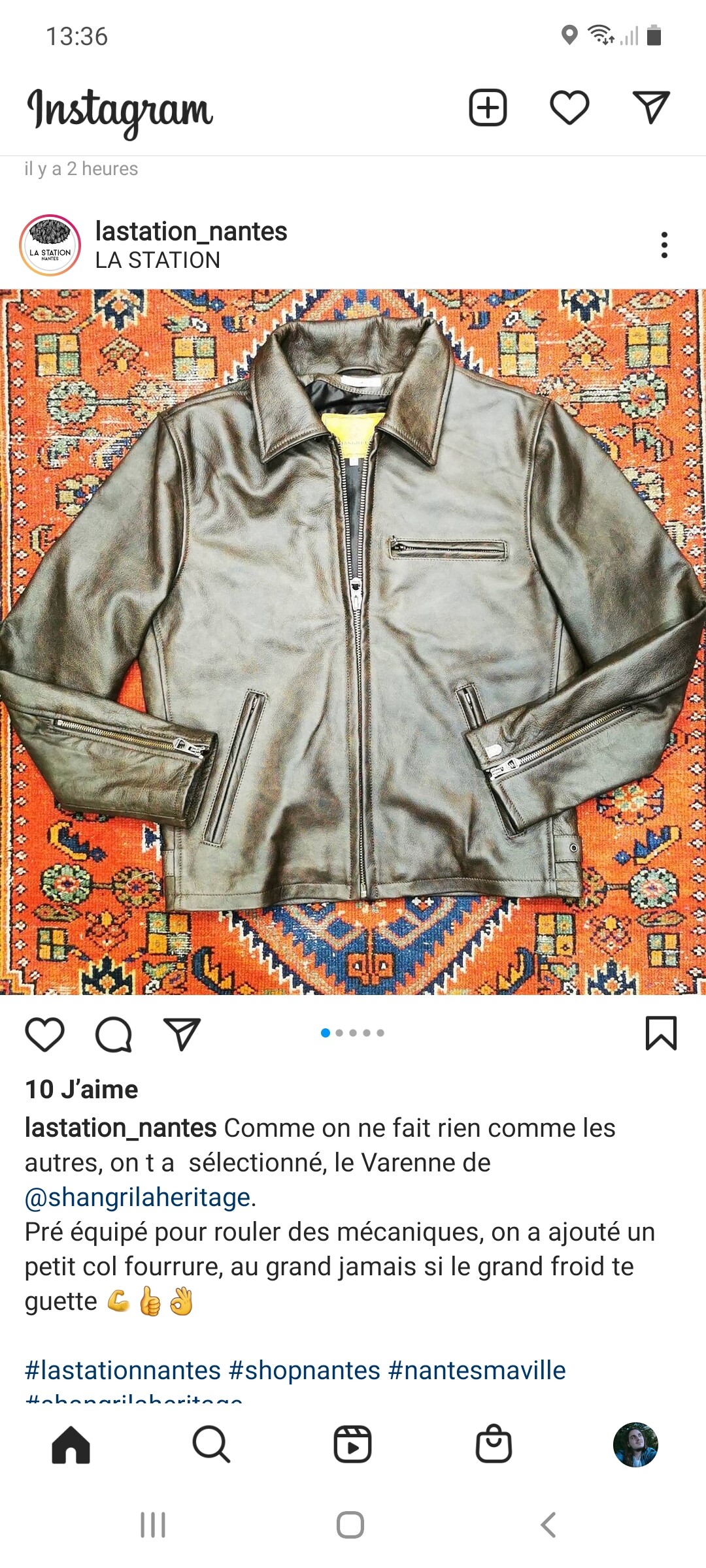The image size is (706, 1568).
Task: Switch to the Search tab
Action: coord(211,1445)
